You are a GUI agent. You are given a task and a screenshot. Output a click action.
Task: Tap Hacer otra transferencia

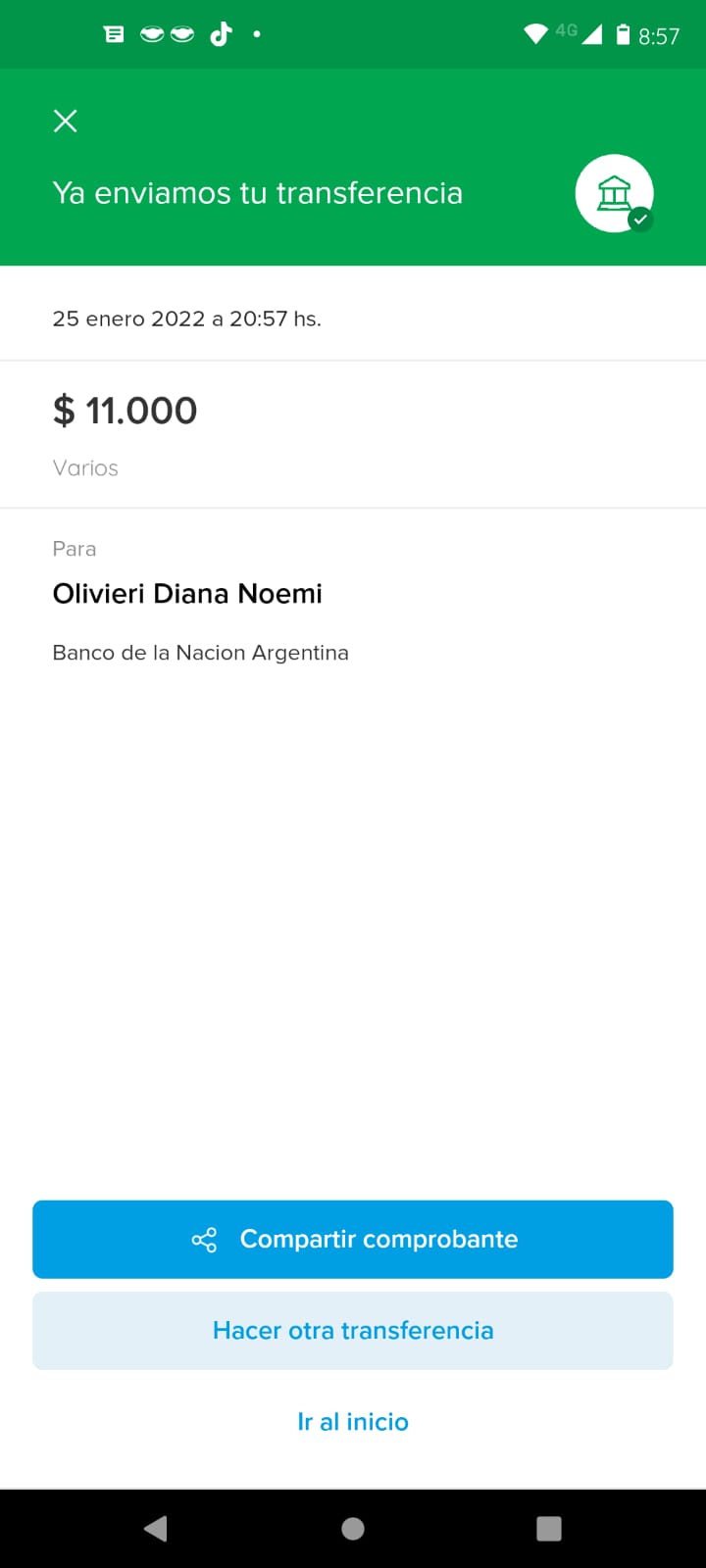tap(353, 1330)
